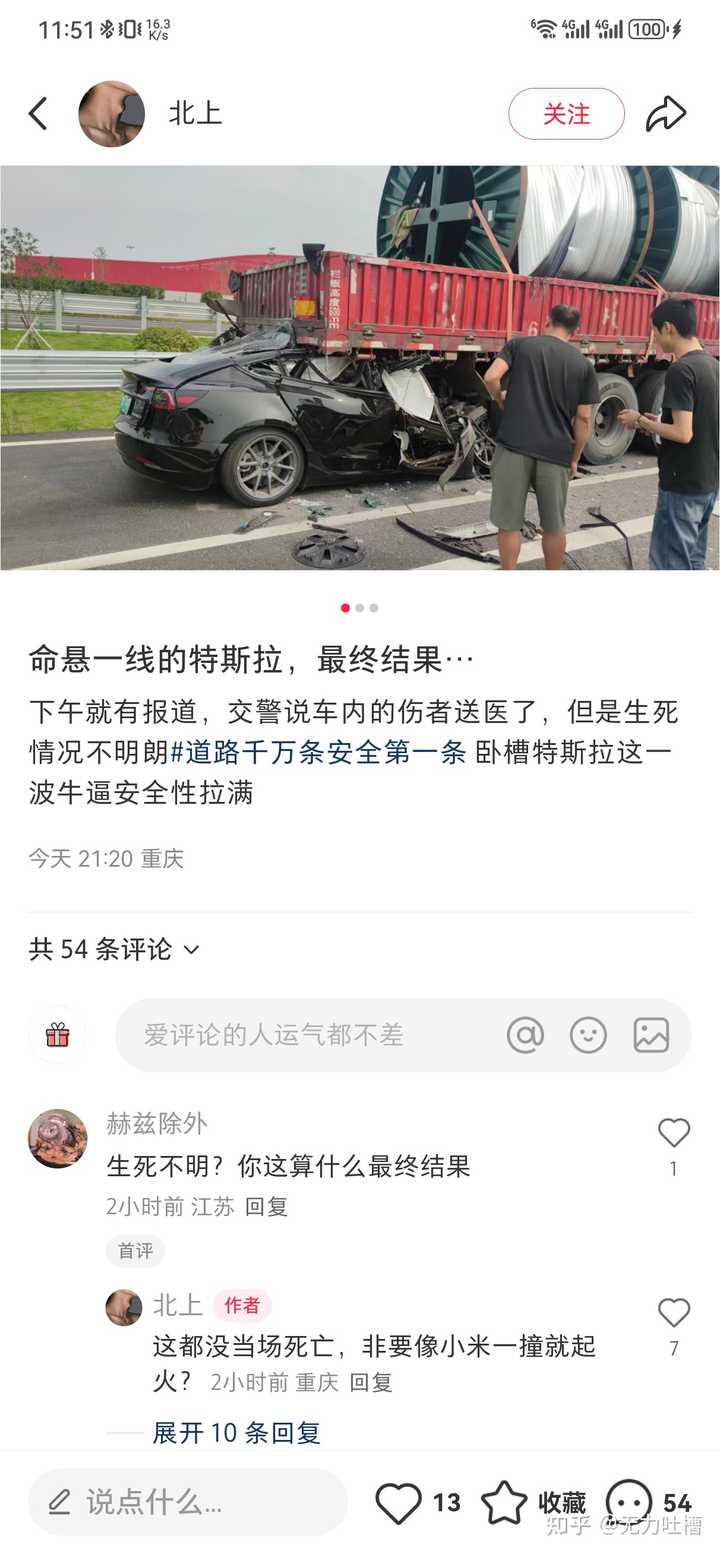Image resolution: width=720 pixels, height=1554 pixels.
Task: Open the crashed Tesla photo
Action: pos(360,367)
